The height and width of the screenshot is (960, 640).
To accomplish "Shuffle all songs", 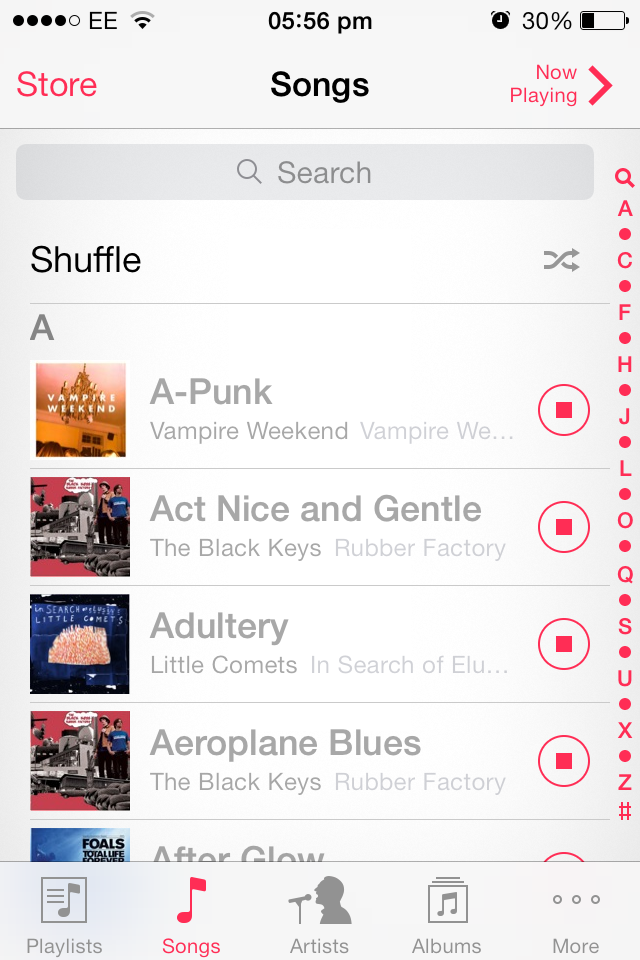I will pos(300,260).
